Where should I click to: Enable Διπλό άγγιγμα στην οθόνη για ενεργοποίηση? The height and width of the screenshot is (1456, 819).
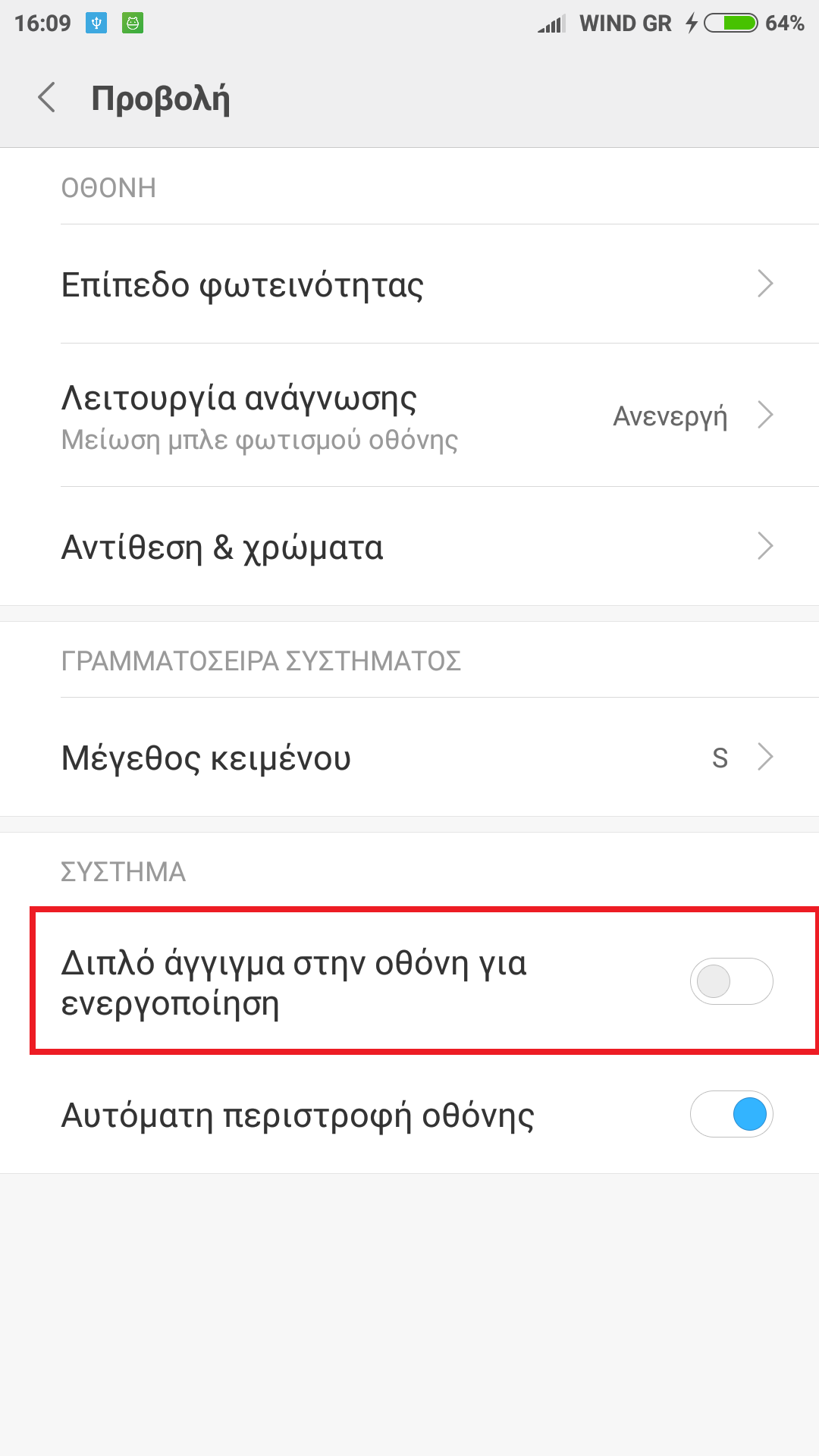[x=730, y=981]
